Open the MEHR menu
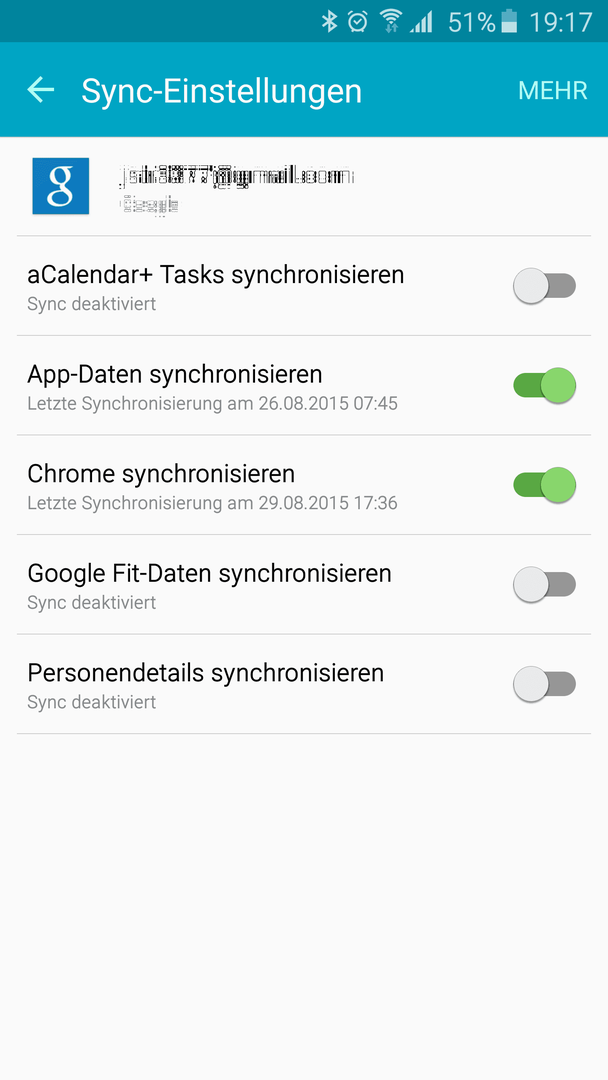This screenshot has height=1080, width=608. (x=552, y=90)
